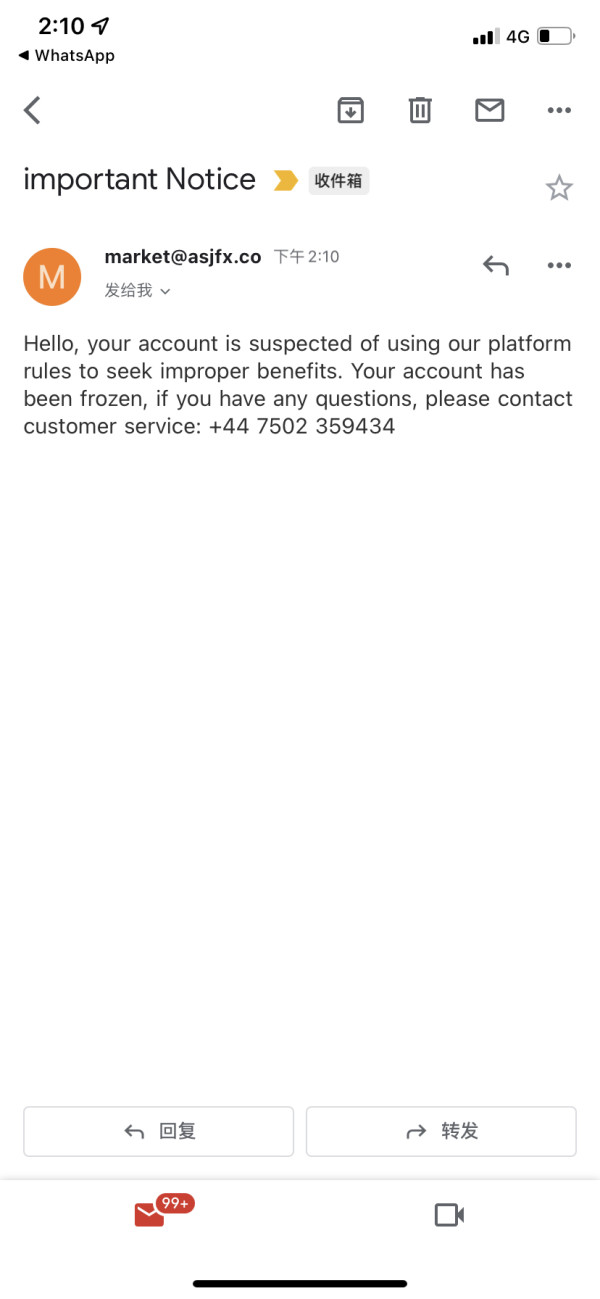
Task: Tap the reply arrow beside sender
Action: (x=496, y=265)
